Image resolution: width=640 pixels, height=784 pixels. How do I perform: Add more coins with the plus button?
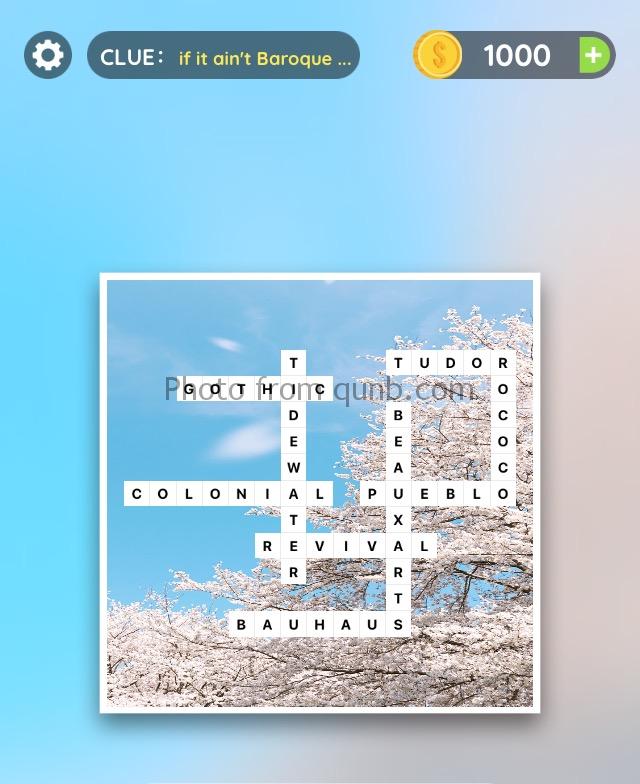[x=594, y=55]
